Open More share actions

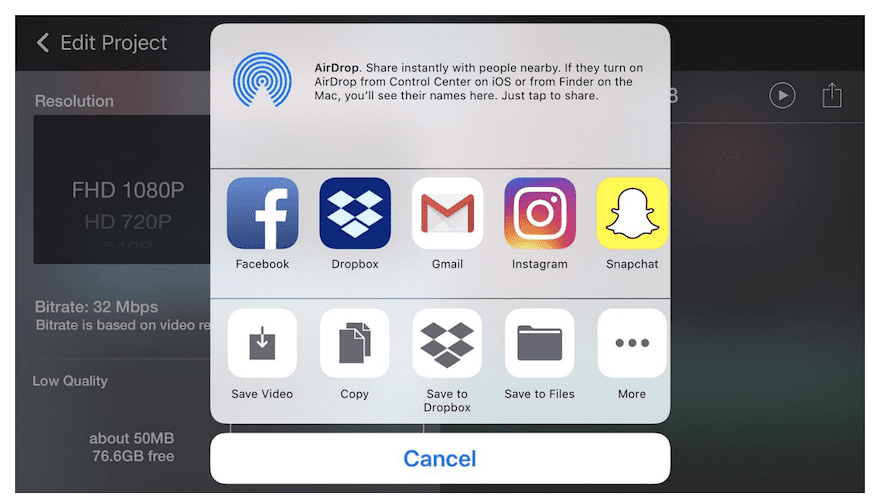coord(632,343)
